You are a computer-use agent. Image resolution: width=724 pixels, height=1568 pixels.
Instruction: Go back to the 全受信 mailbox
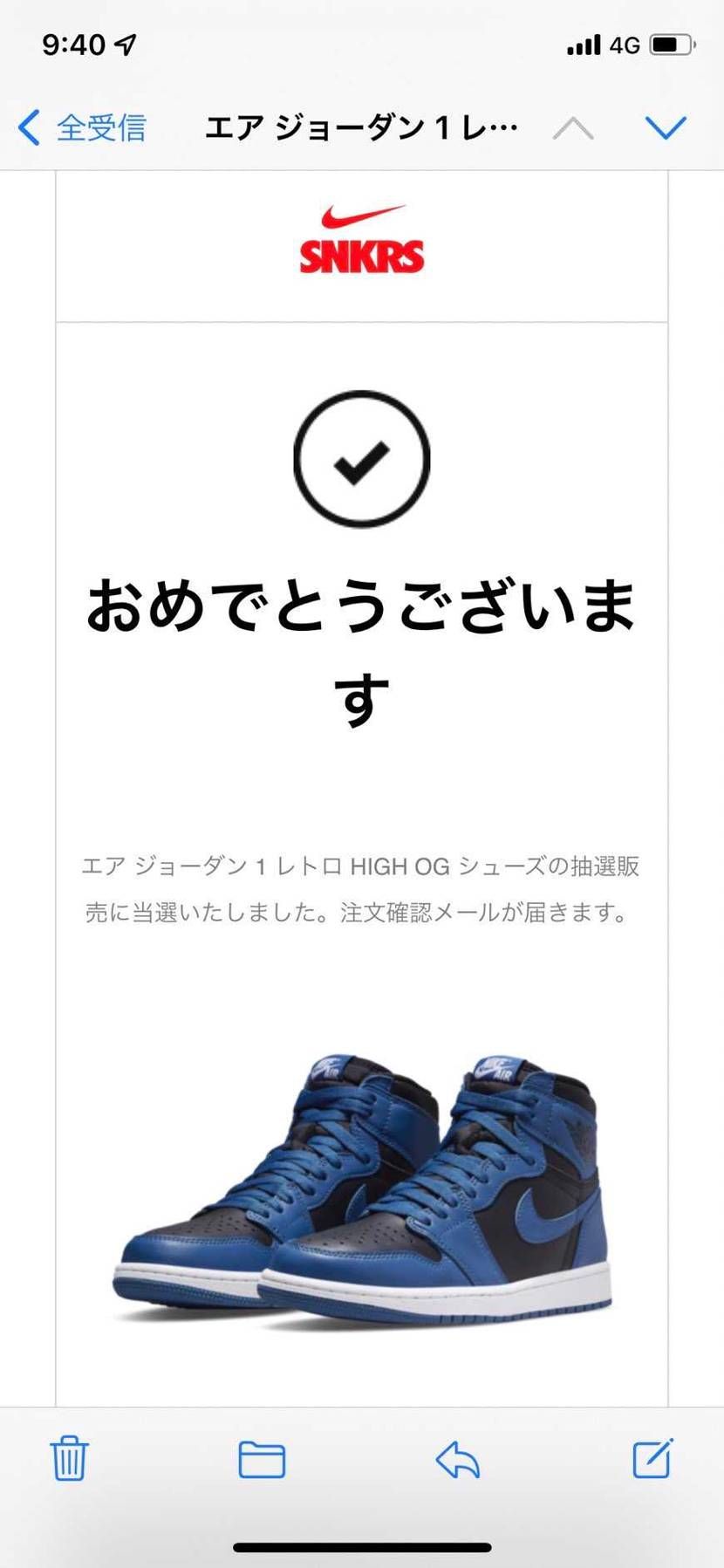point(82,128)
